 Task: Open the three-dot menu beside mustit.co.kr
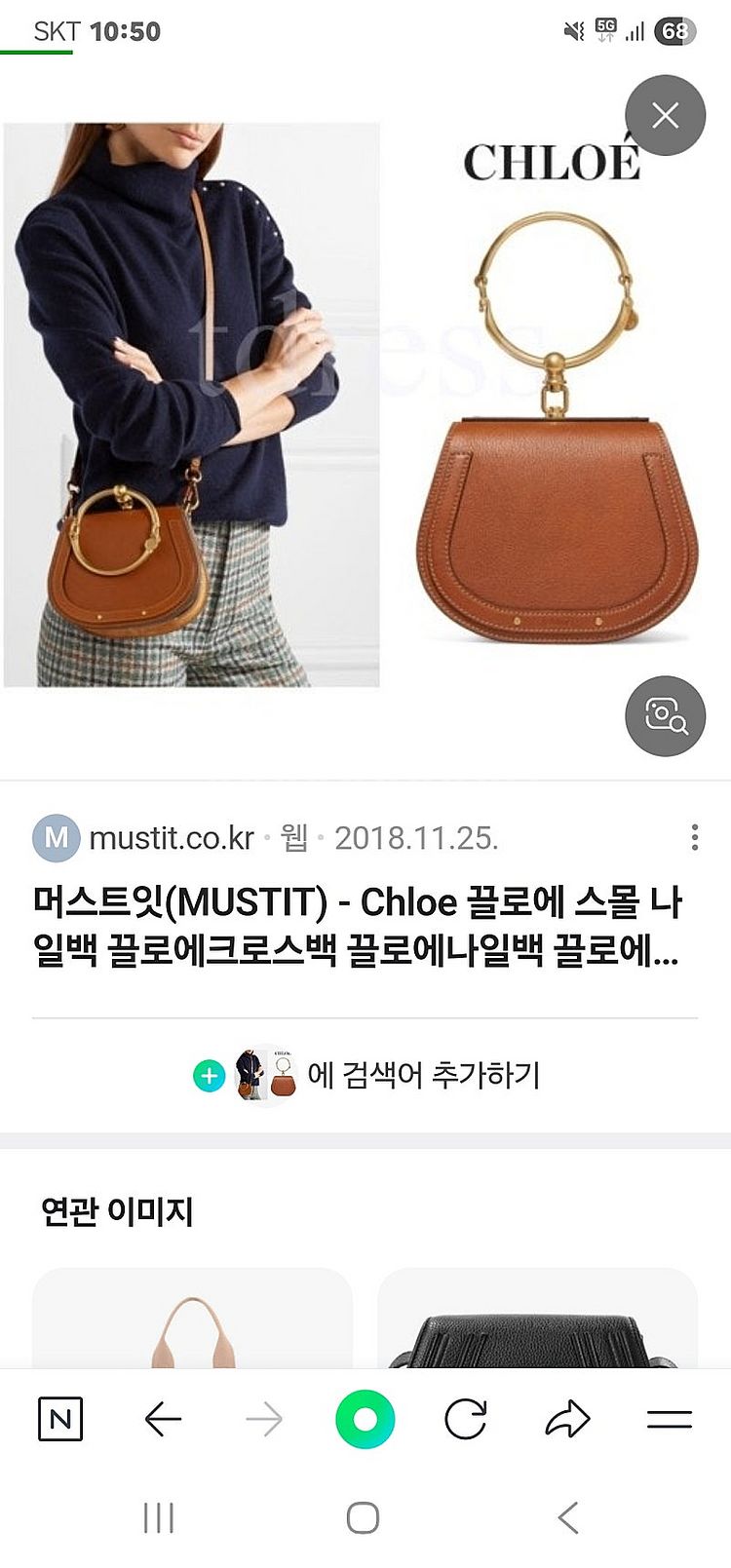[694, 837]
